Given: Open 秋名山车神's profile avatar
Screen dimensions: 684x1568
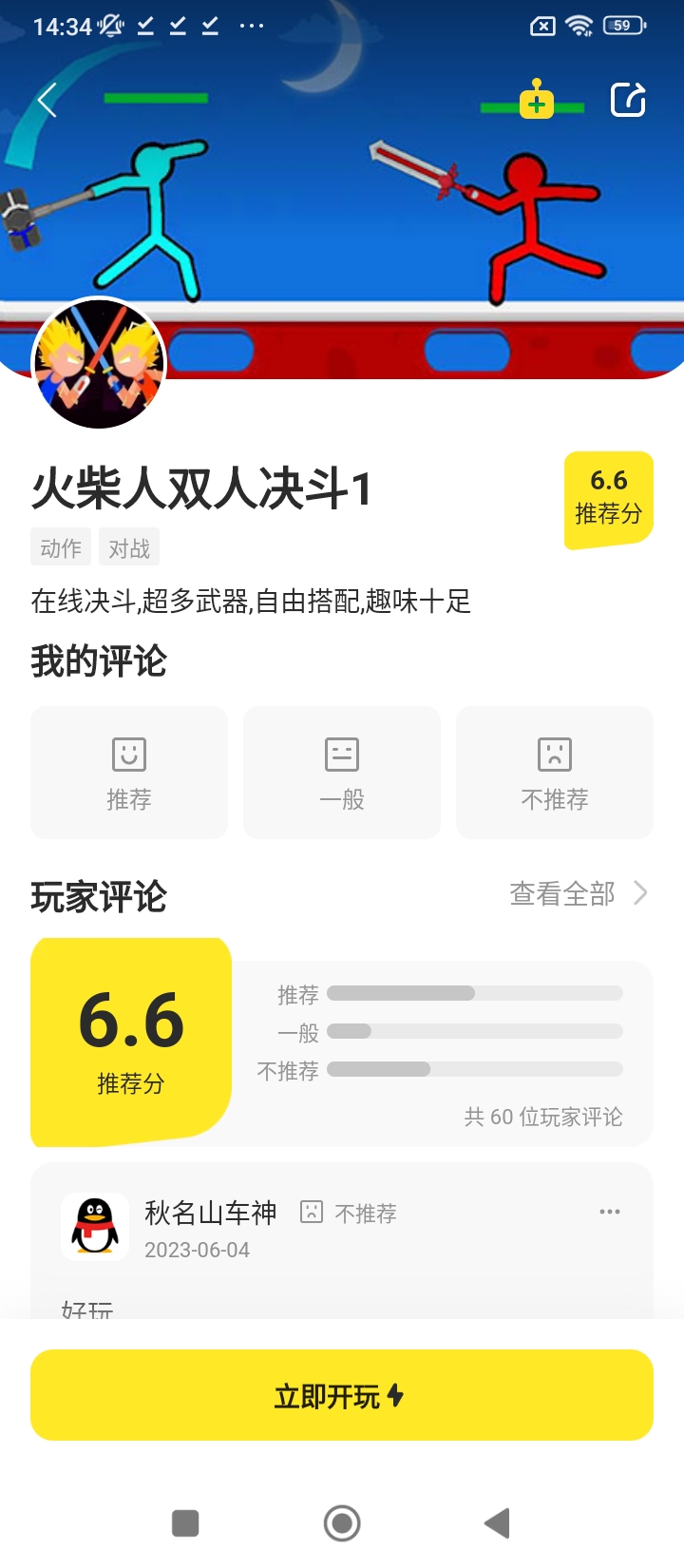Looking at the screenshot, I should coord(95,1227).
